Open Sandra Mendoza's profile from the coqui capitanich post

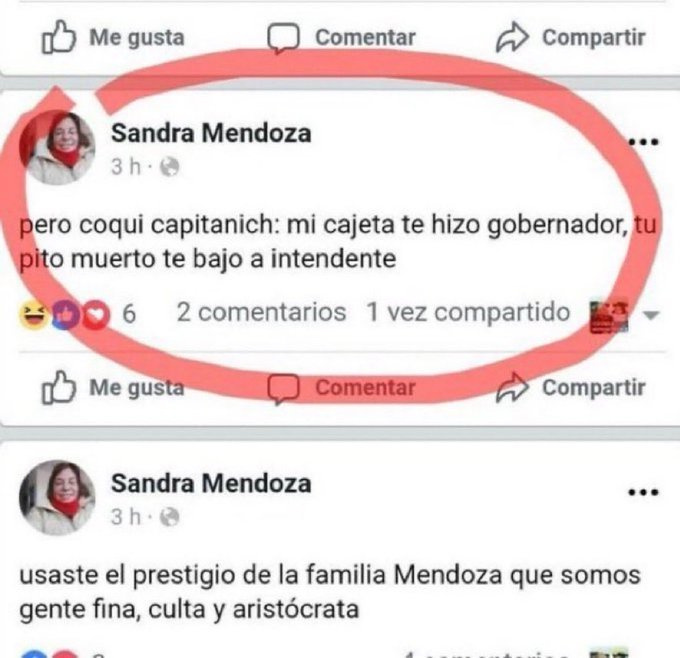[210, 134]
